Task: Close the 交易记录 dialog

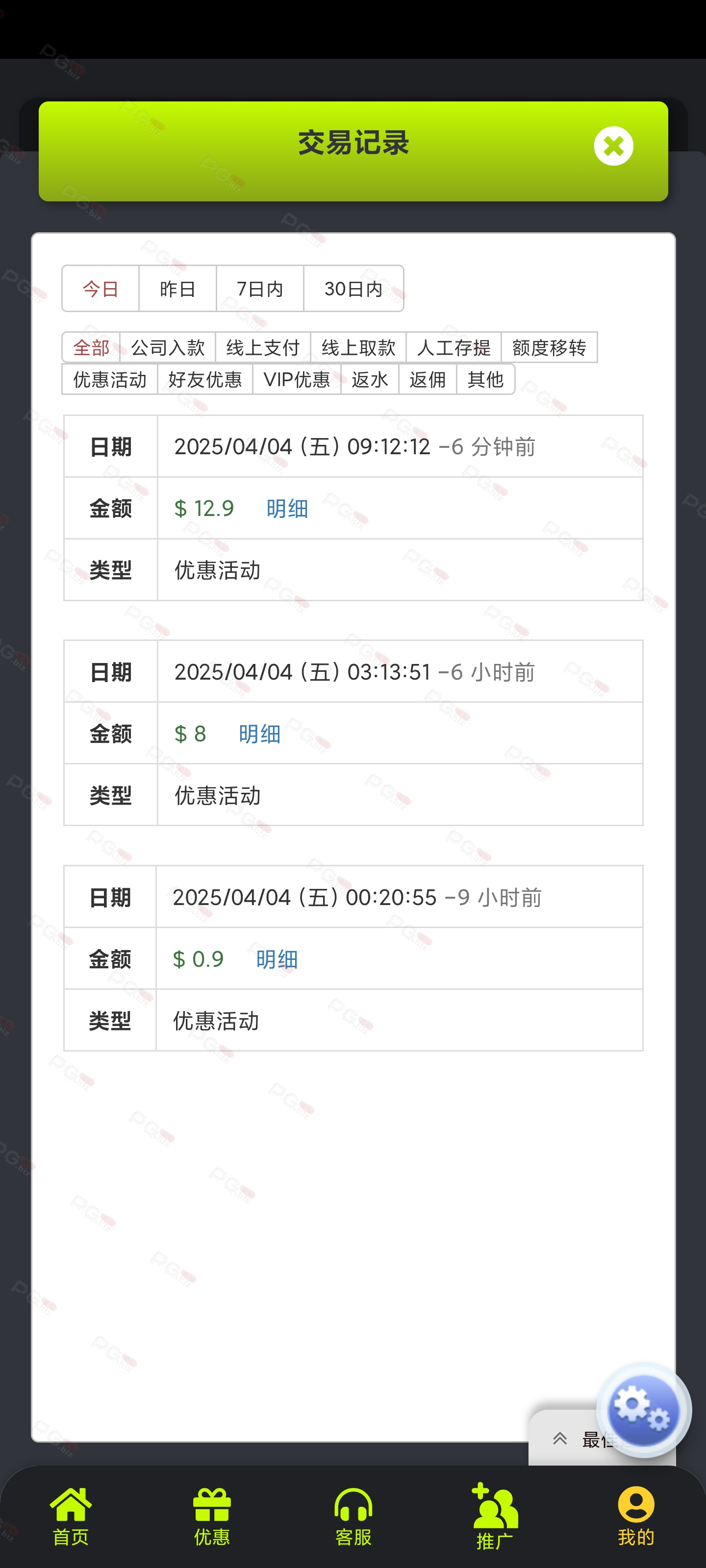Action: [x=613, y=146]
